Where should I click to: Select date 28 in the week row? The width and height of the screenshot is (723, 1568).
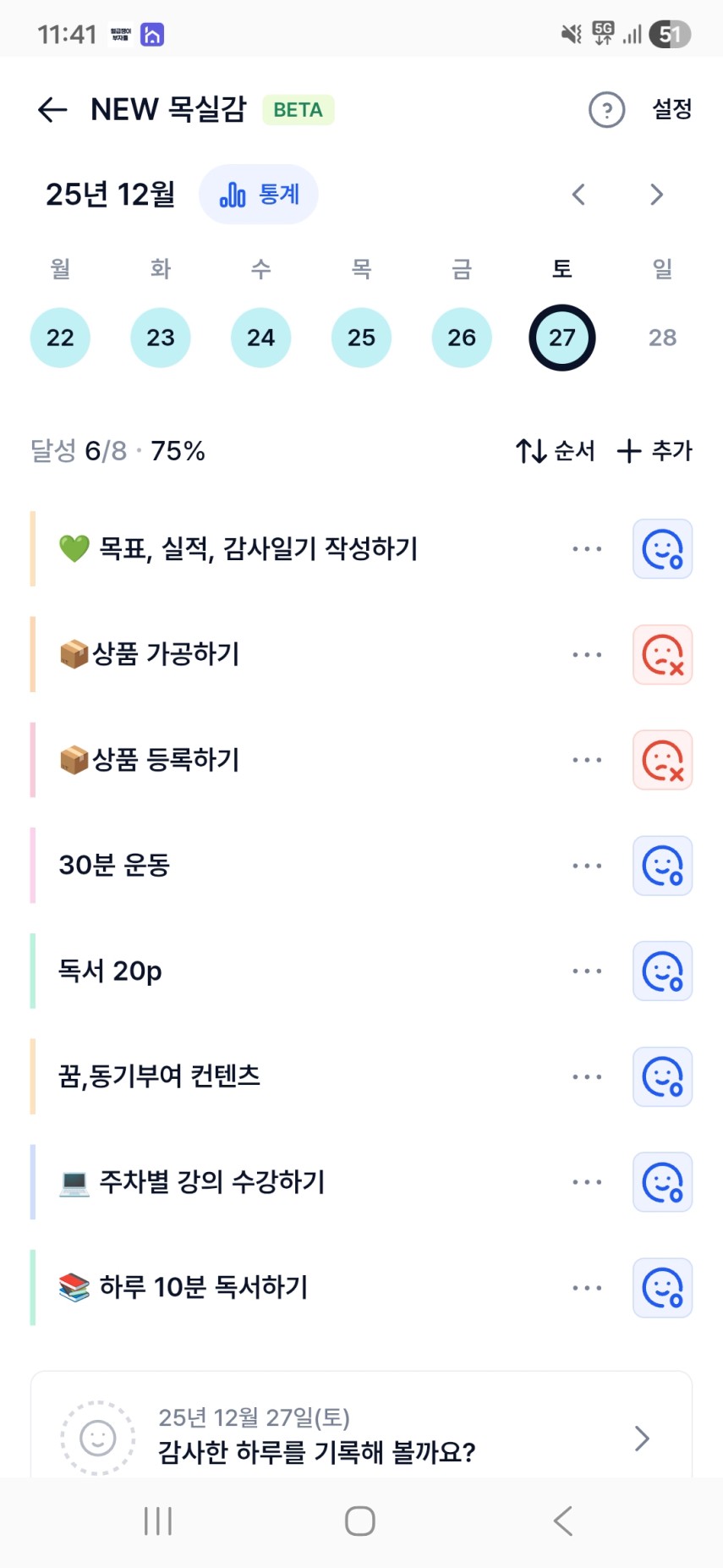[x=662, y=338]
